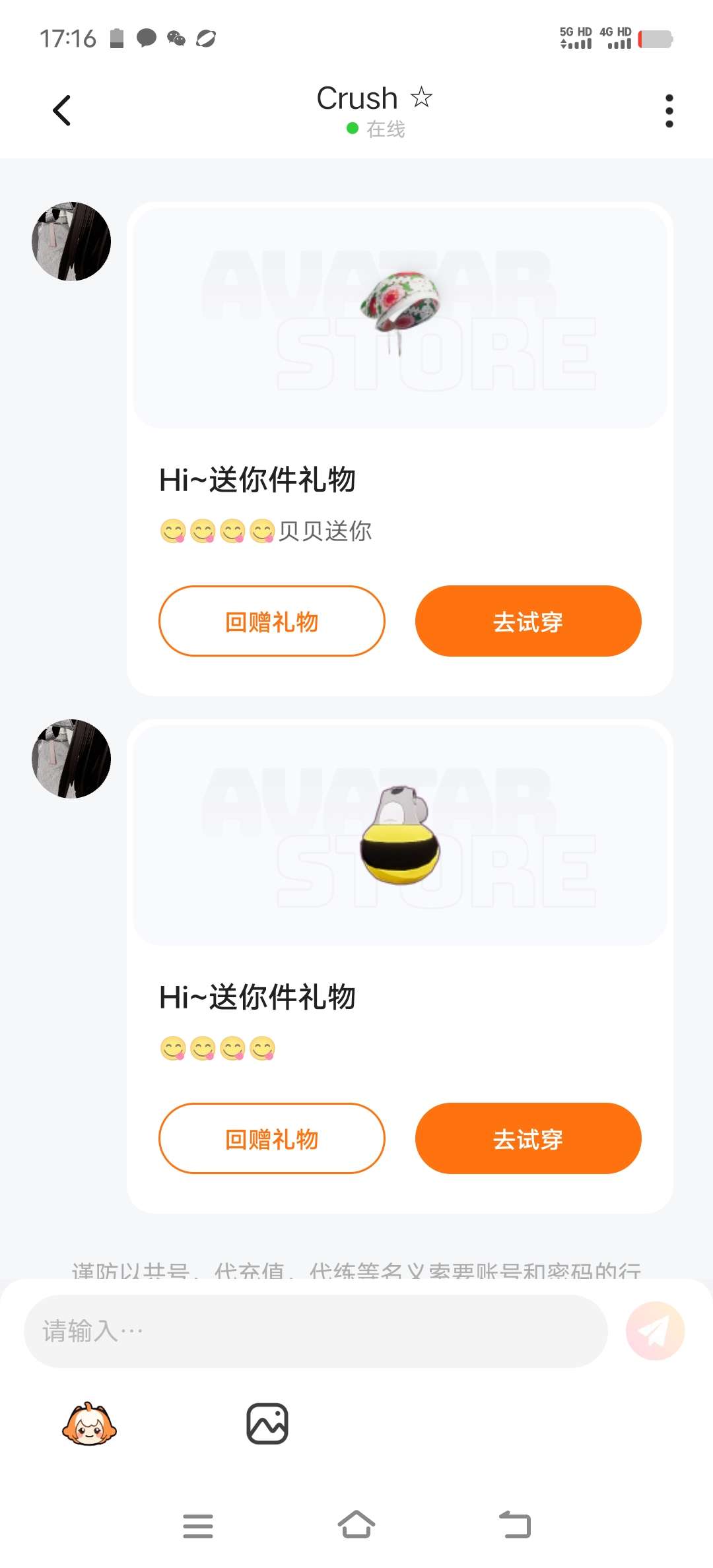Tap 去试穿 on the floral hat gift
Image resolution: width=713 pixels, height=1568 pixels.
(x=527, y=621)
